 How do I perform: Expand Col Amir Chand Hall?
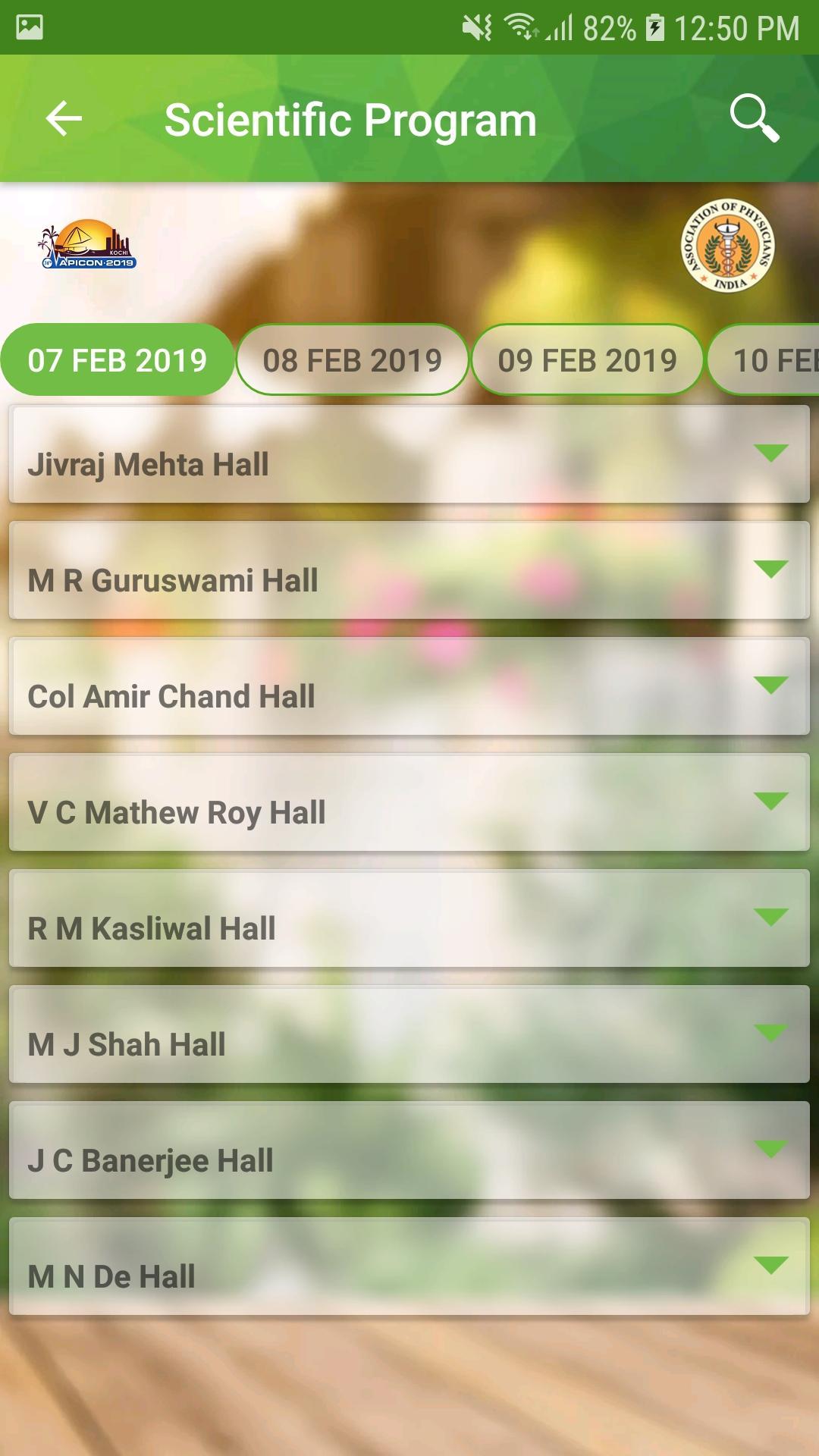click(x=409, y=687)
